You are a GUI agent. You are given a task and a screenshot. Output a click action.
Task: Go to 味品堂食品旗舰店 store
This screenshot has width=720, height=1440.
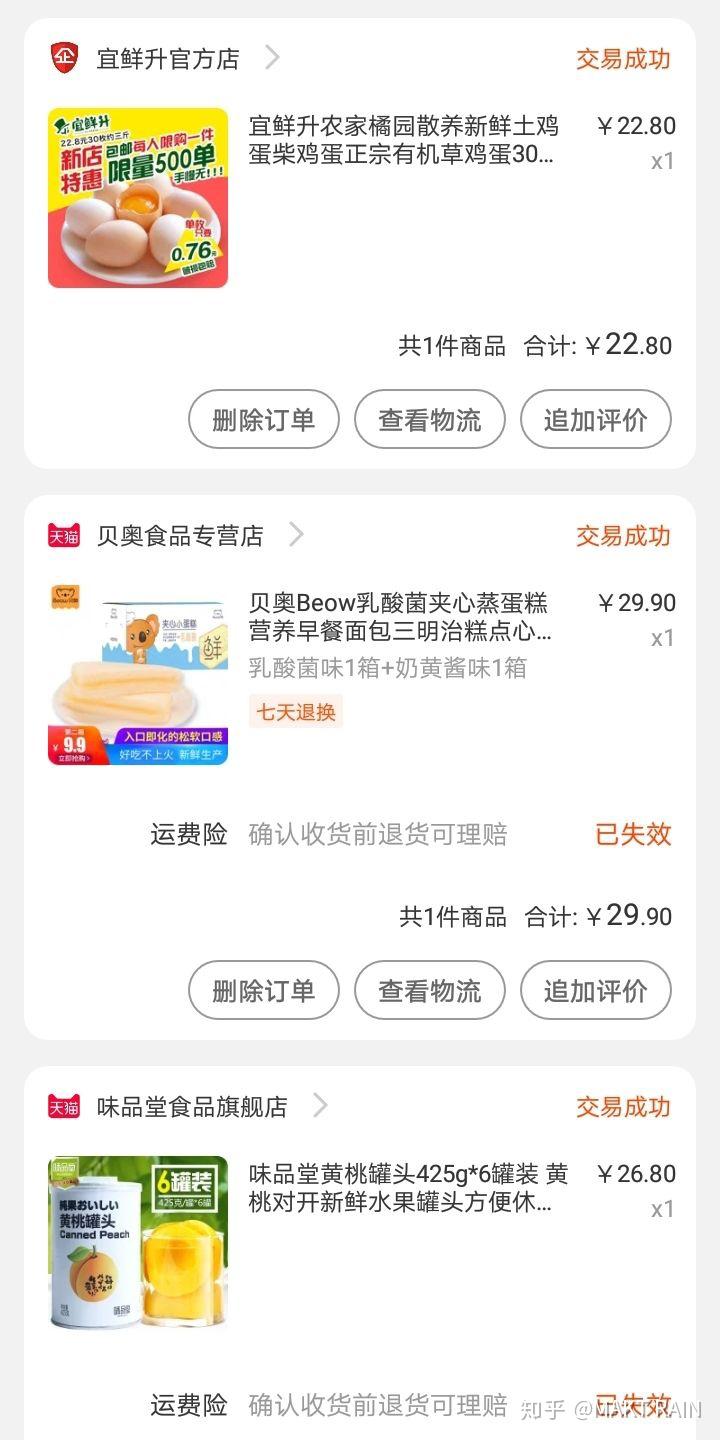click(x=192, y=1106)
